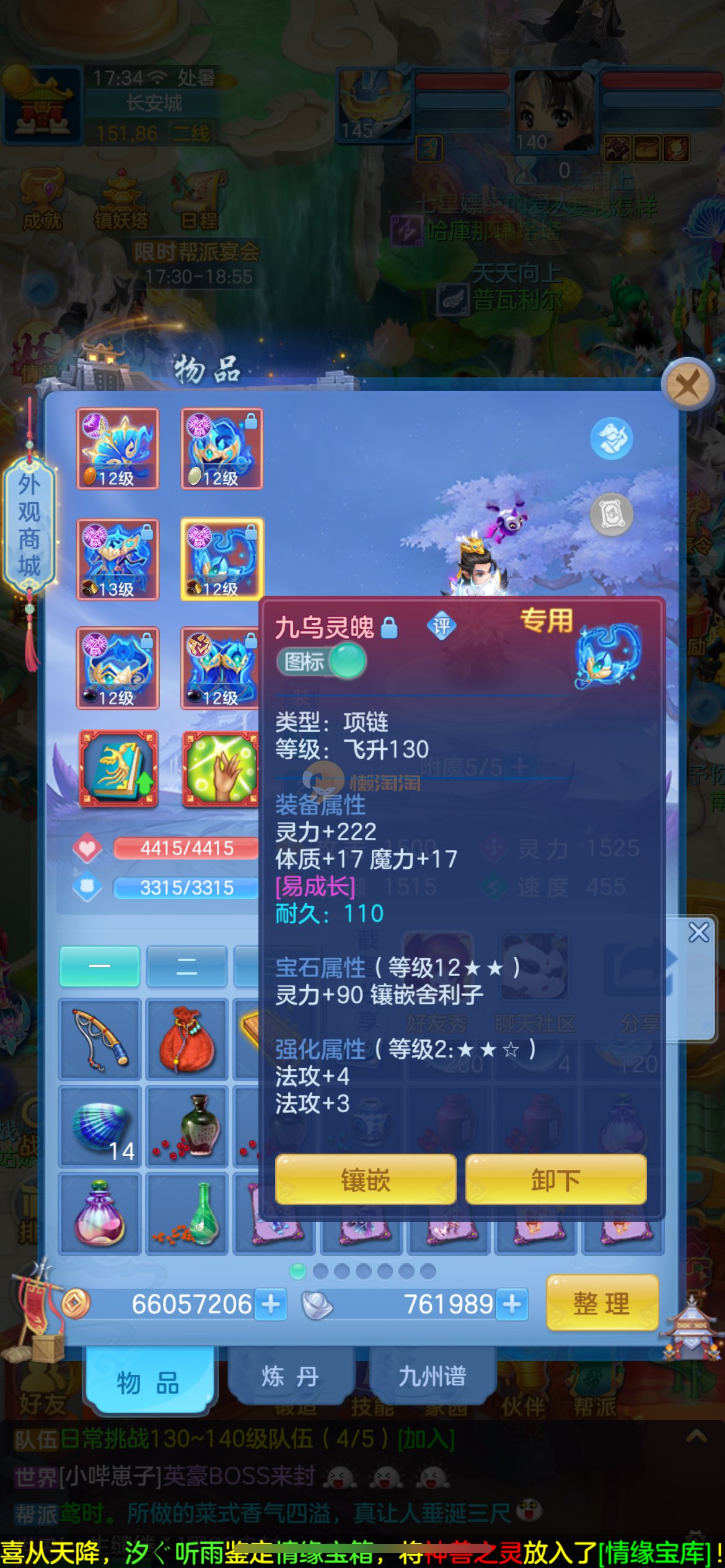Tap the blue swap icon beside character
Image resolution: width=725 pixels, height=1568 pixels.
611,438
